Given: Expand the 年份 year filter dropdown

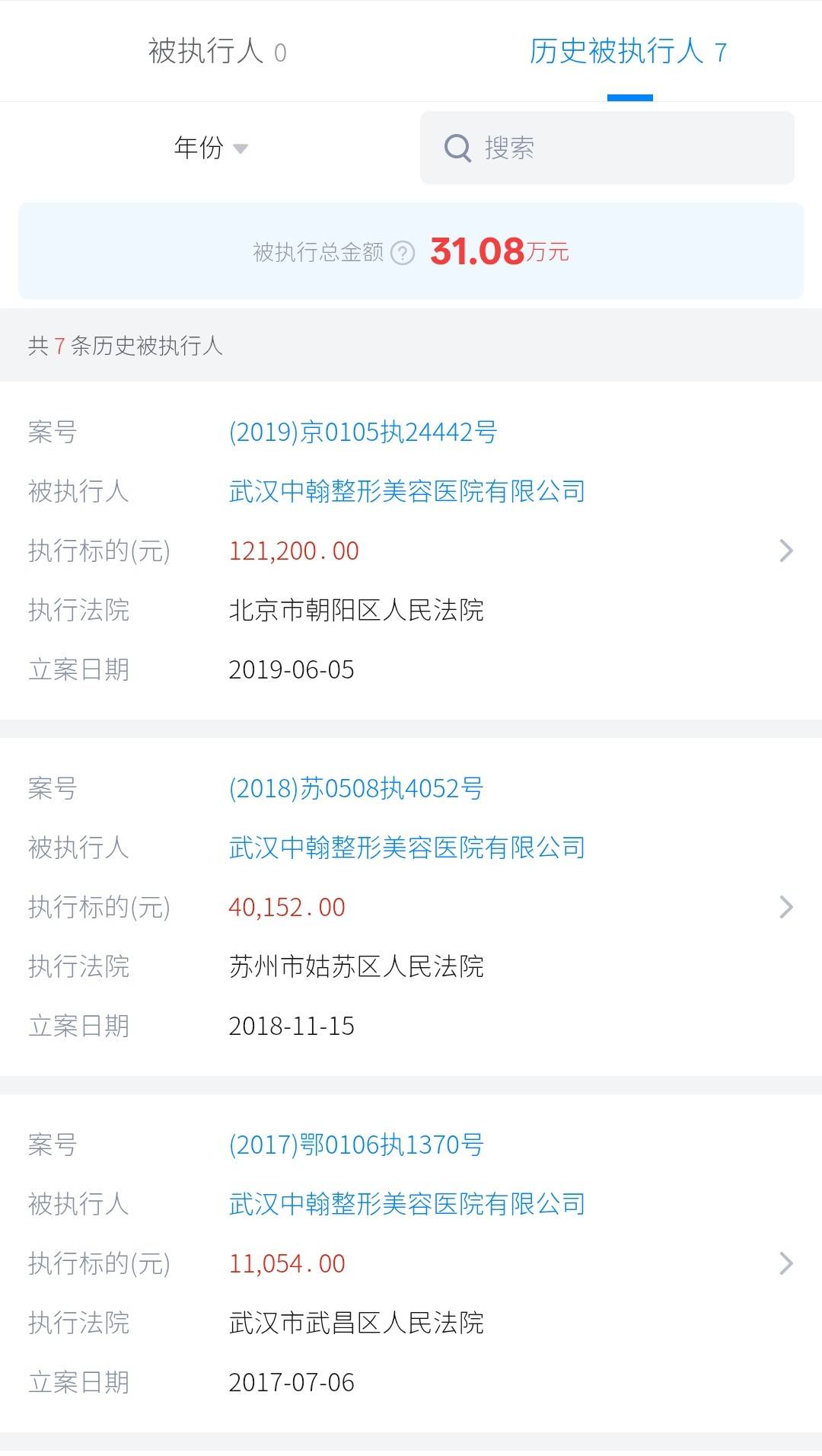Looking at the screenshot, I should click(x=211, y=148).
